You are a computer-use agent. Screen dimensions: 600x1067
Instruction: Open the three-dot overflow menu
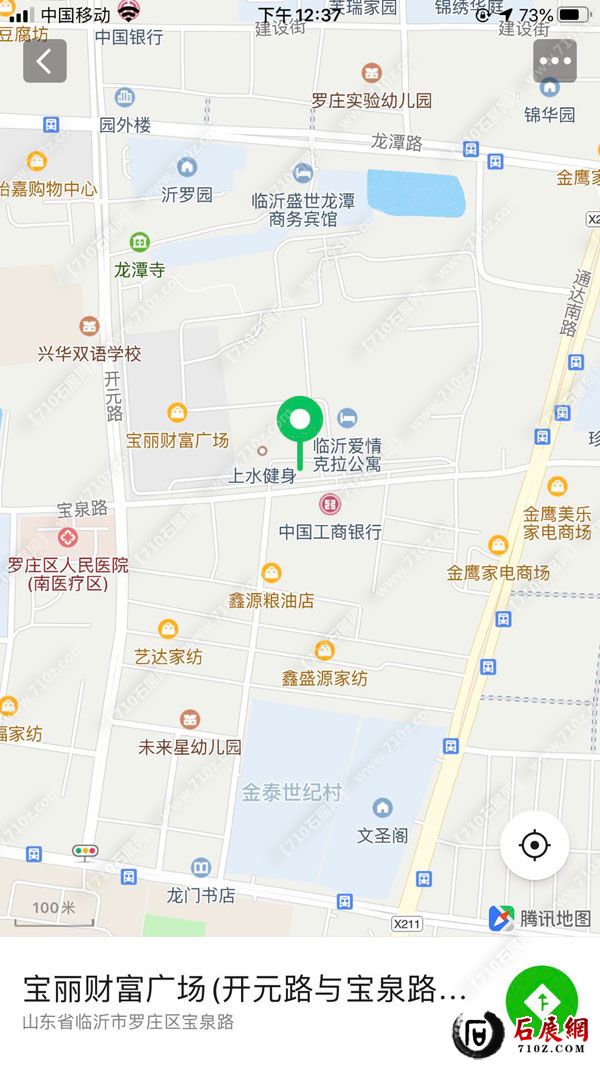click(x=554, y=61)
